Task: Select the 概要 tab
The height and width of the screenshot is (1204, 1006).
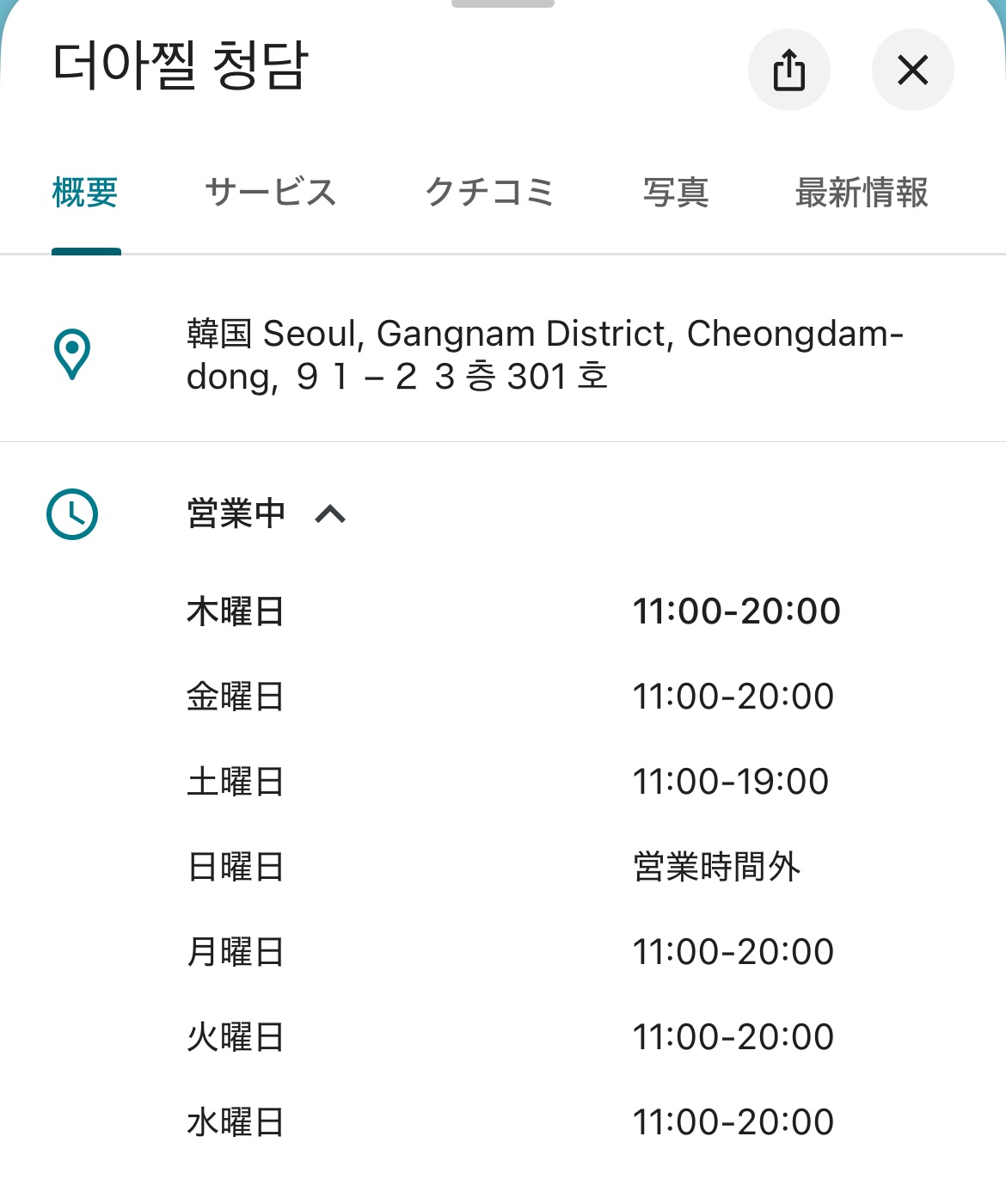Action: [x=85, y=193]
